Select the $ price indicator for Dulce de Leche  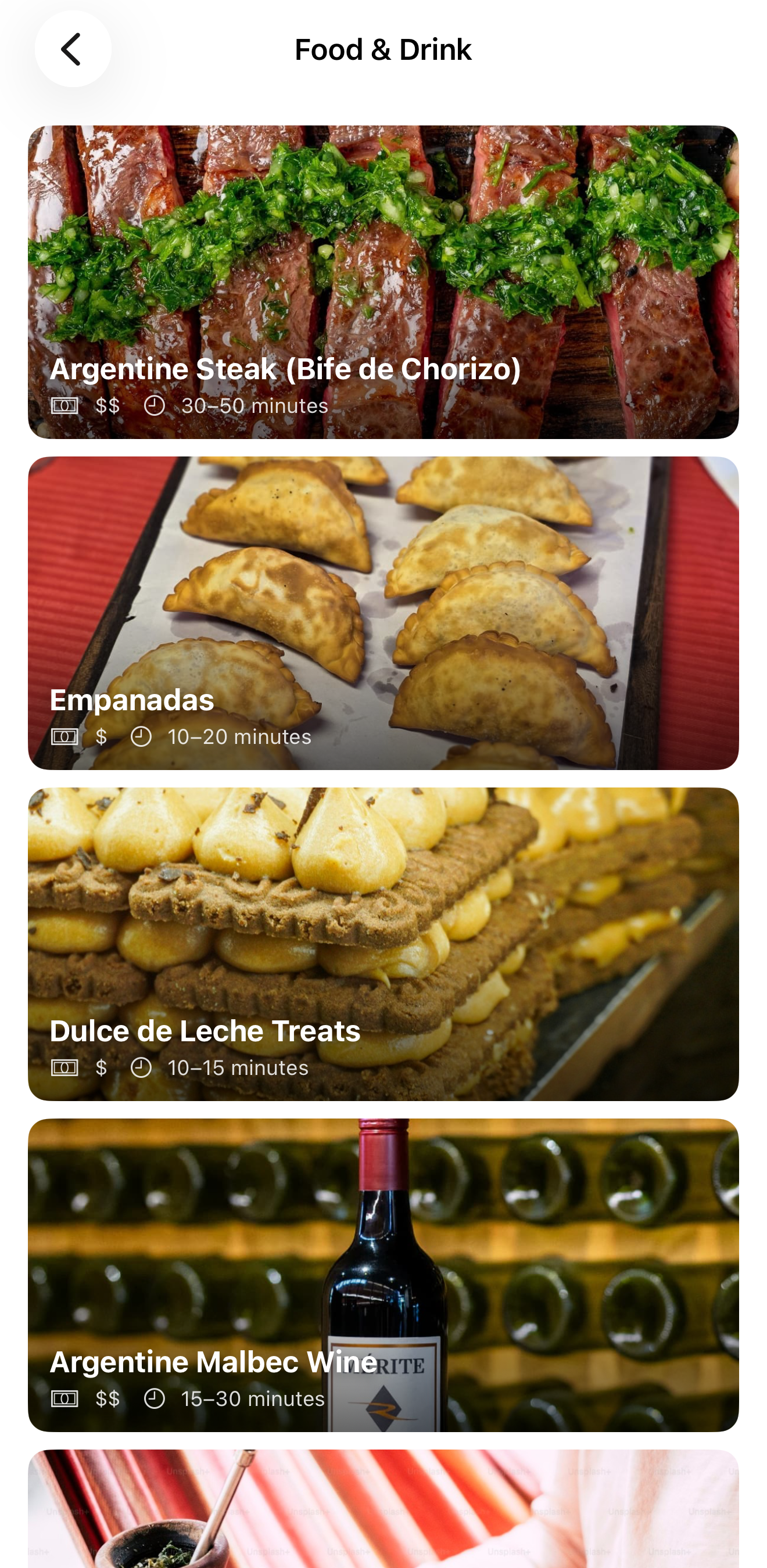(x=101, y=1067)
